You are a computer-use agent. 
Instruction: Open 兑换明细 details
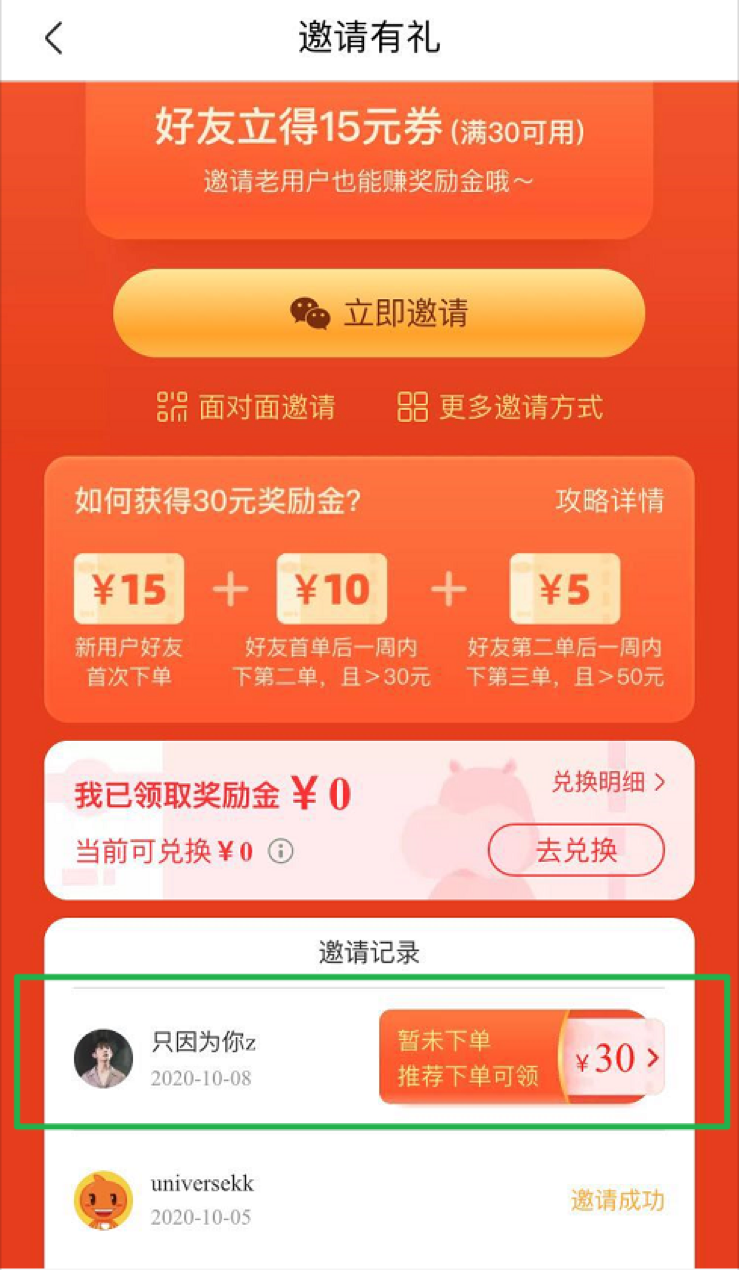tap(608, 782)
